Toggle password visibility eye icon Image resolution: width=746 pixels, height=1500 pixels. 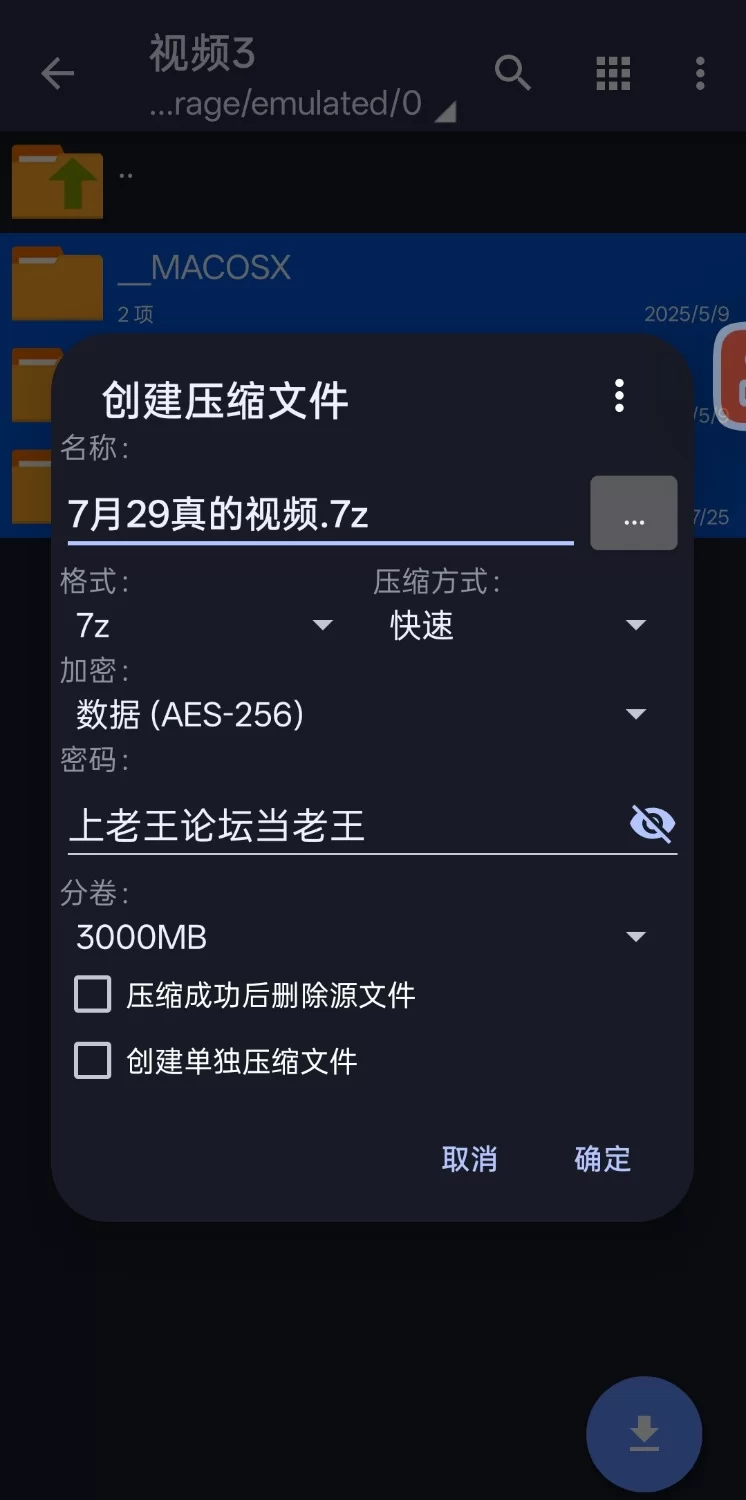[x=652, y=825]
